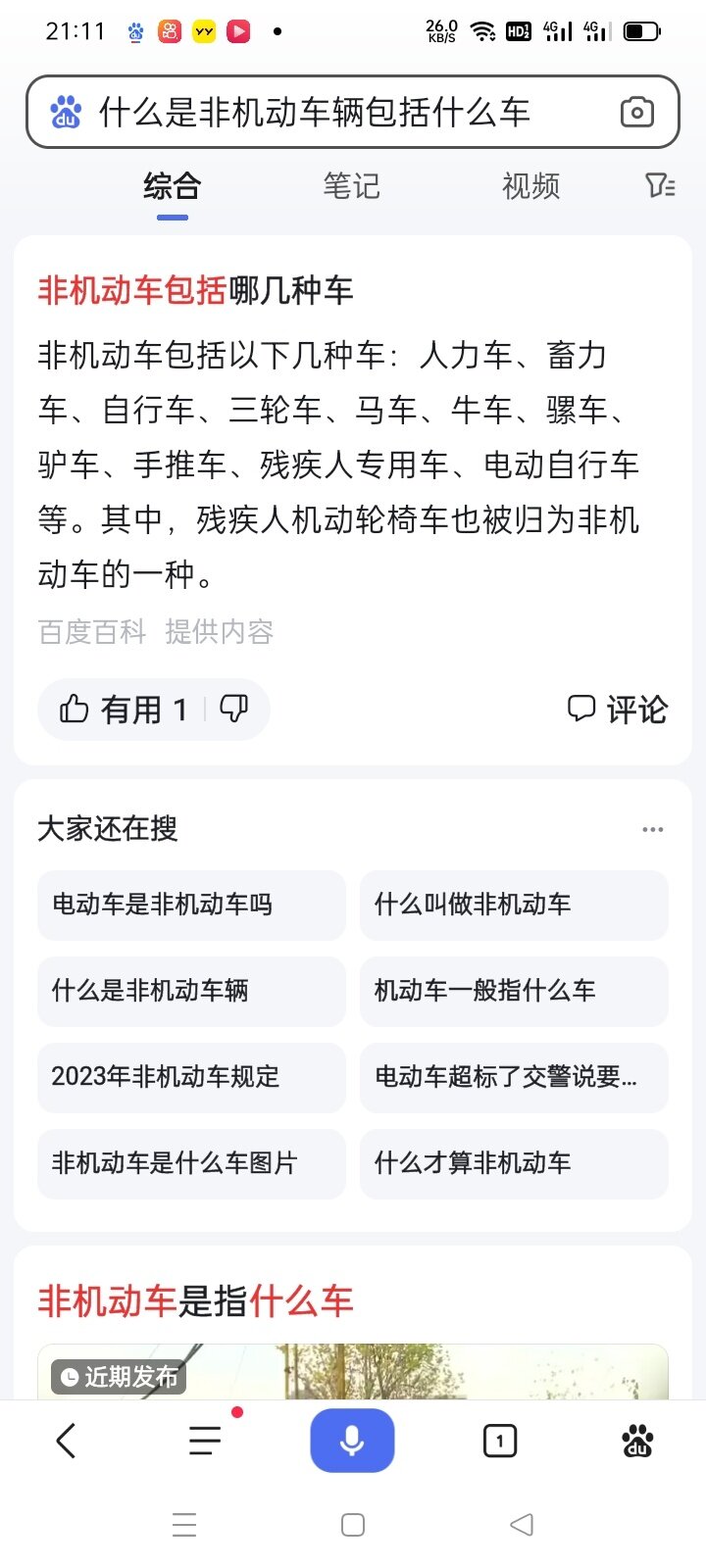Viewport: 706px width, 1568px height.
Task: Switch to the 视频 tab
Action: tap(530, 186)
